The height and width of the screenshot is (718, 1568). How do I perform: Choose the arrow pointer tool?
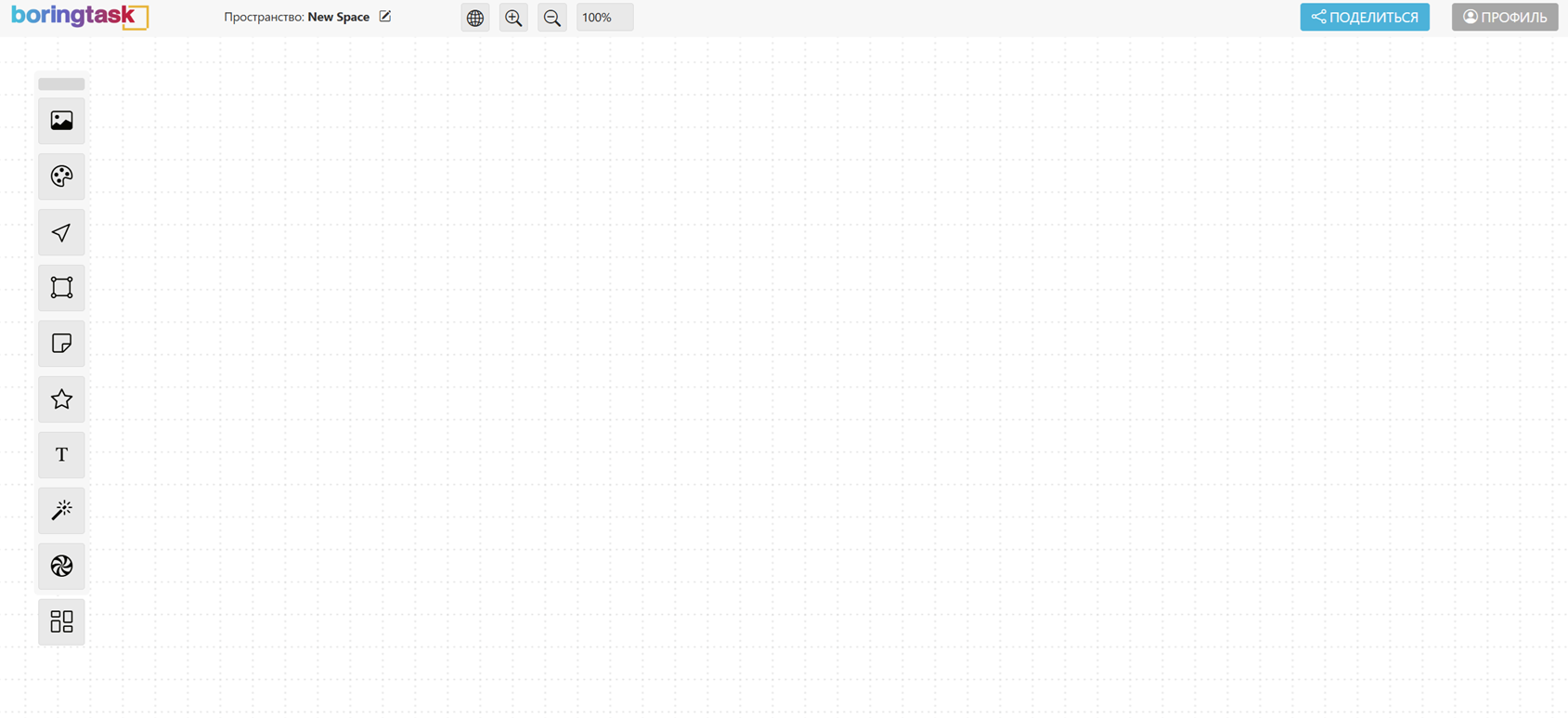[61, 232]
